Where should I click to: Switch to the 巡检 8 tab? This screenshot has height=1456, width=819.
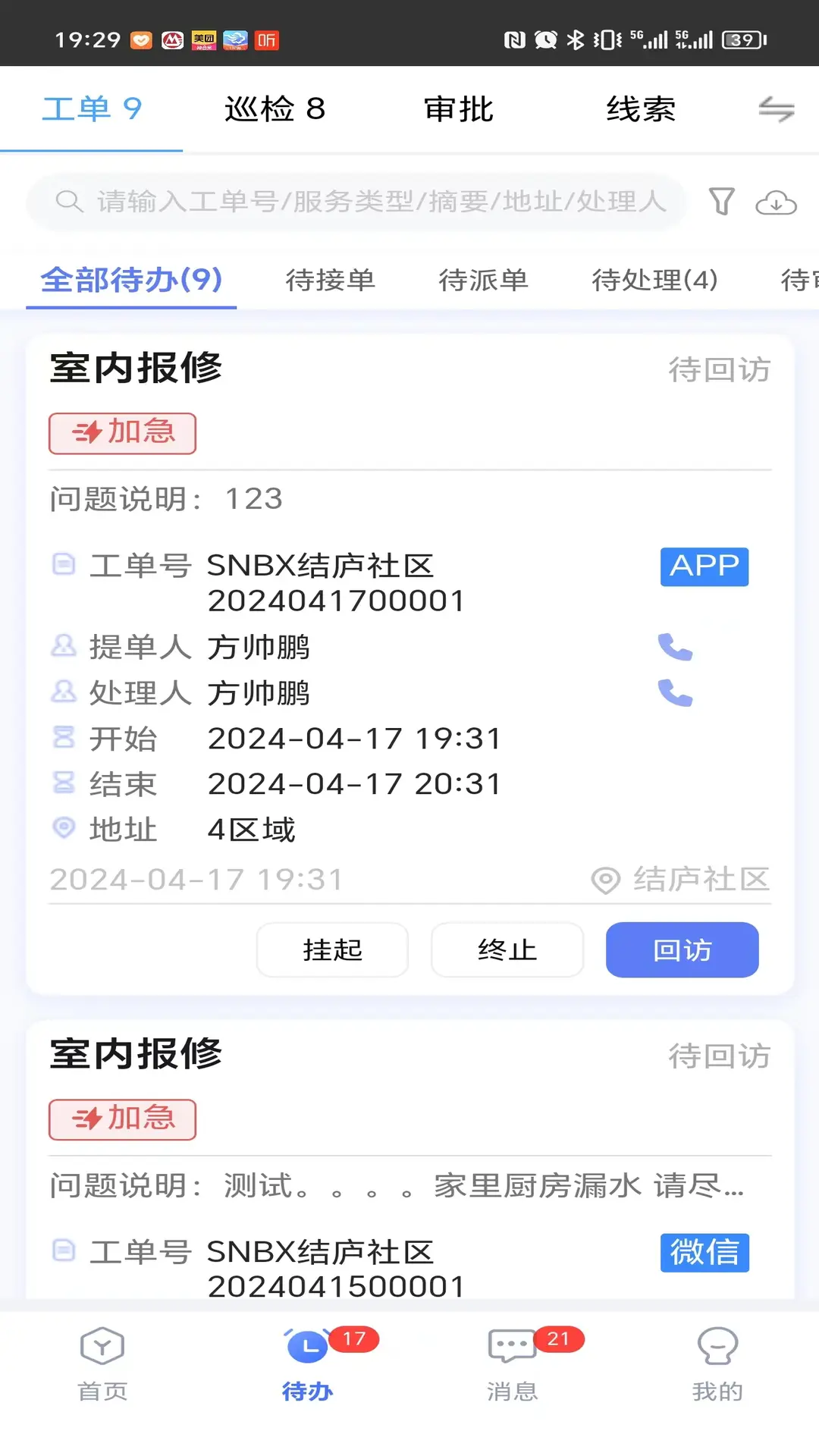tap(275, 109)
